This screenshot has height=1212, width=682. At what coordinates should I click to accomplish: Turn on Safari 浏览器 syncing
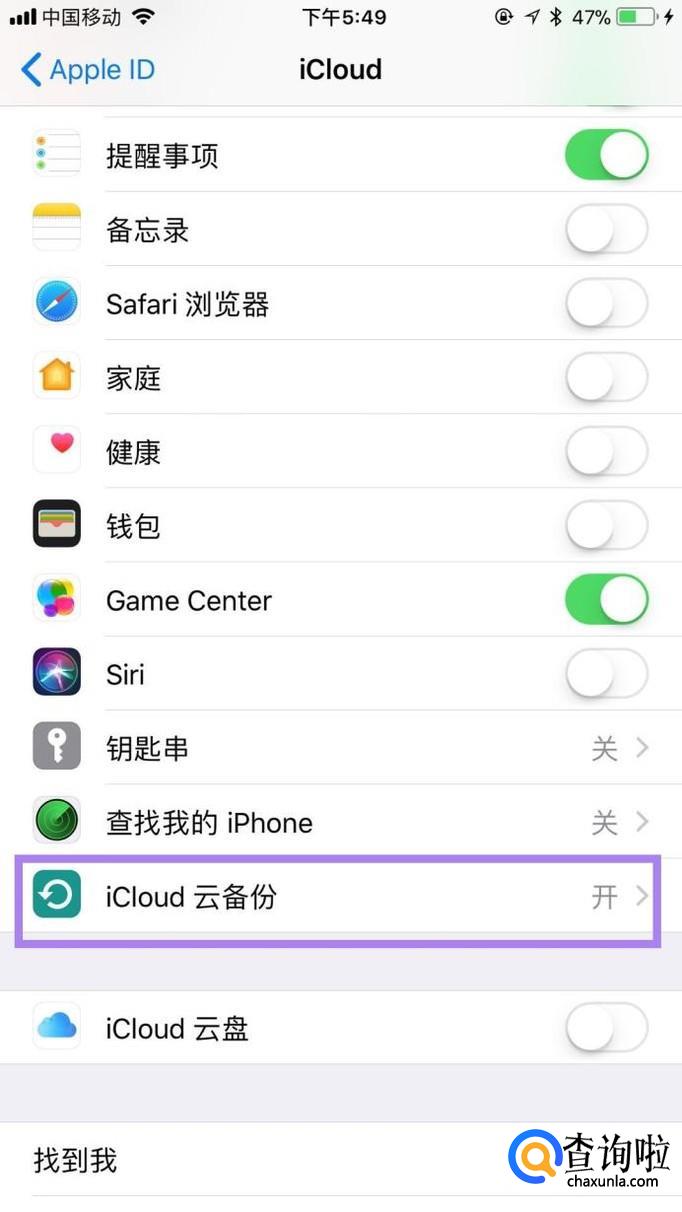(606, 304)
